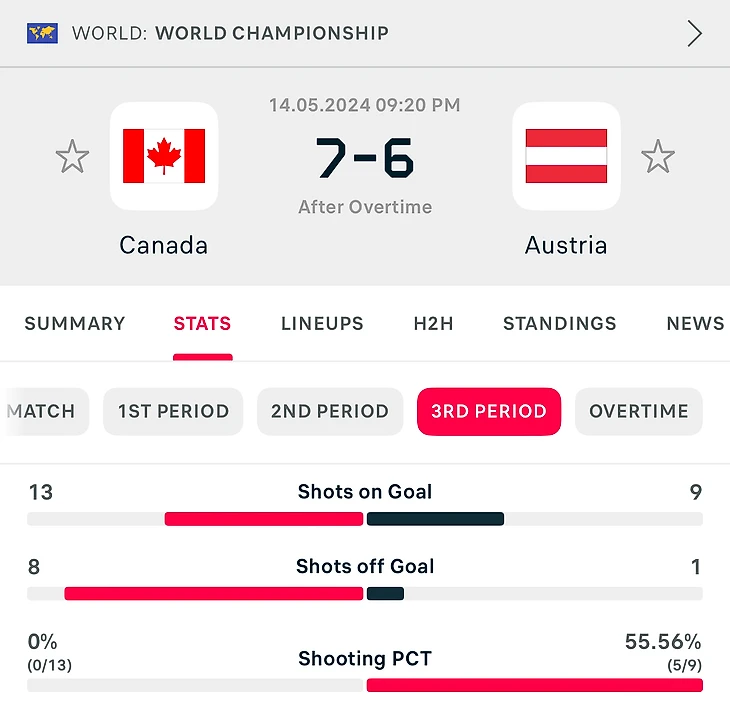
Task: Switch to the Summary tab
Action: tap(75, 324)
